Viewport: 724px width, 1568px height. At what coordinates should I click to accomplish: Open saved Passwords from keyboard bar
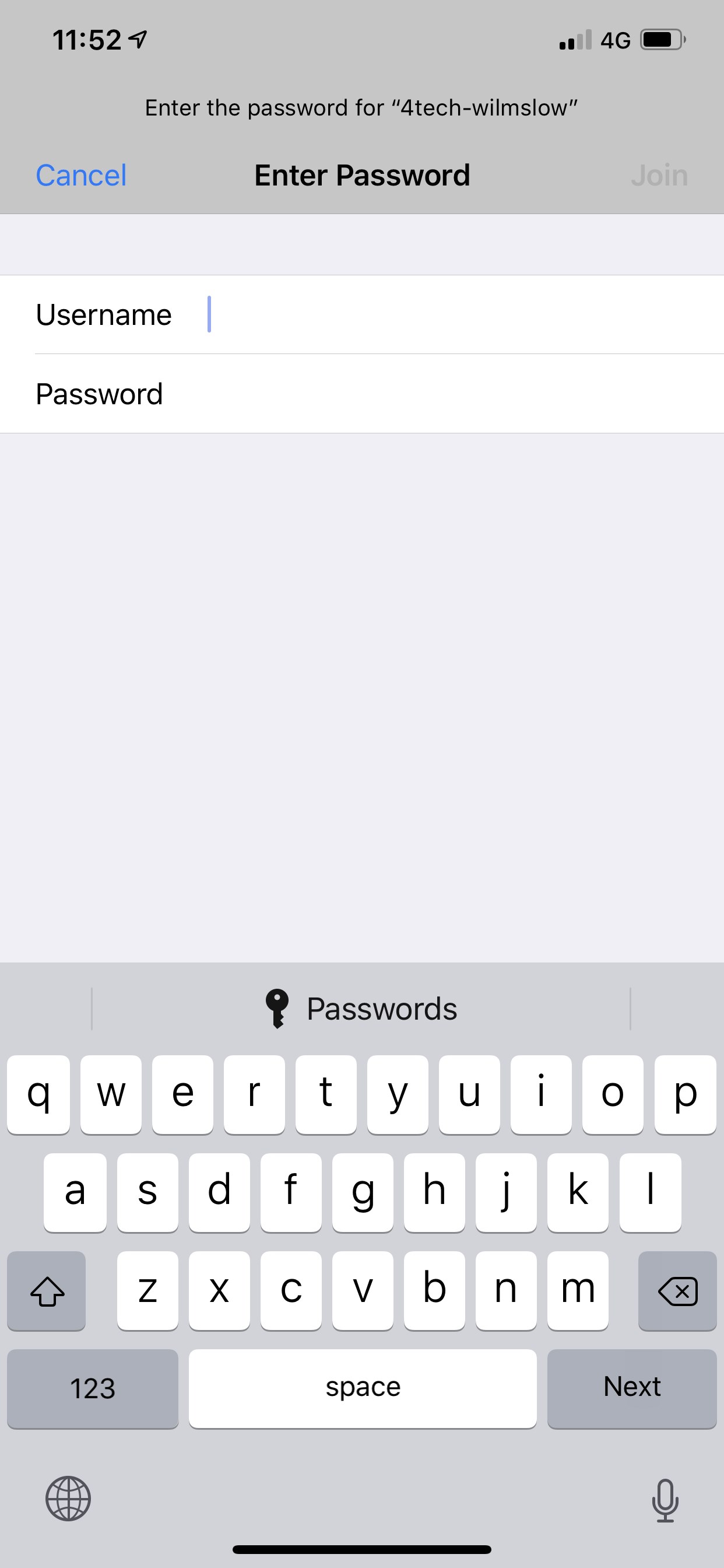click(361, 1009)
